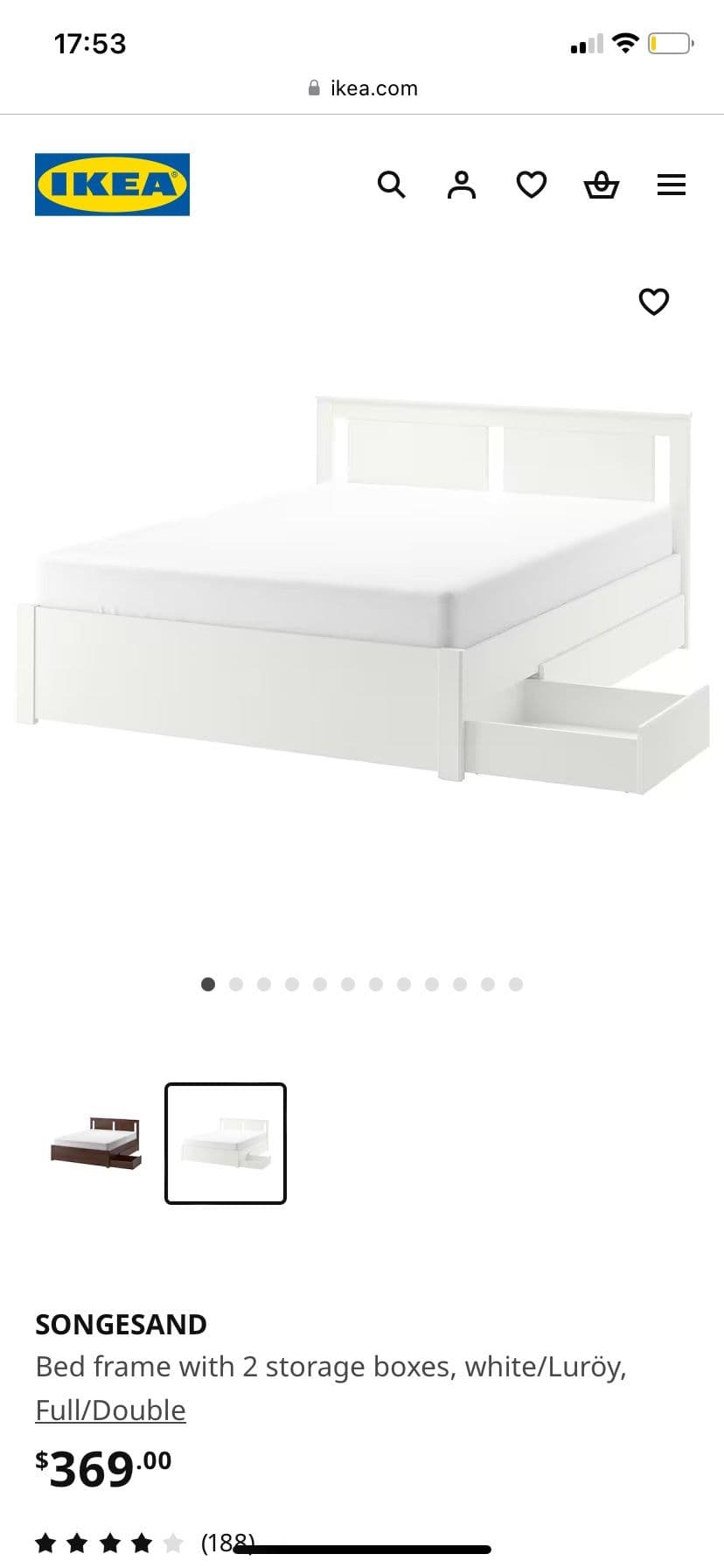Open the shopping basket
The image size is (724, 1568).
[x=602, y=185]
